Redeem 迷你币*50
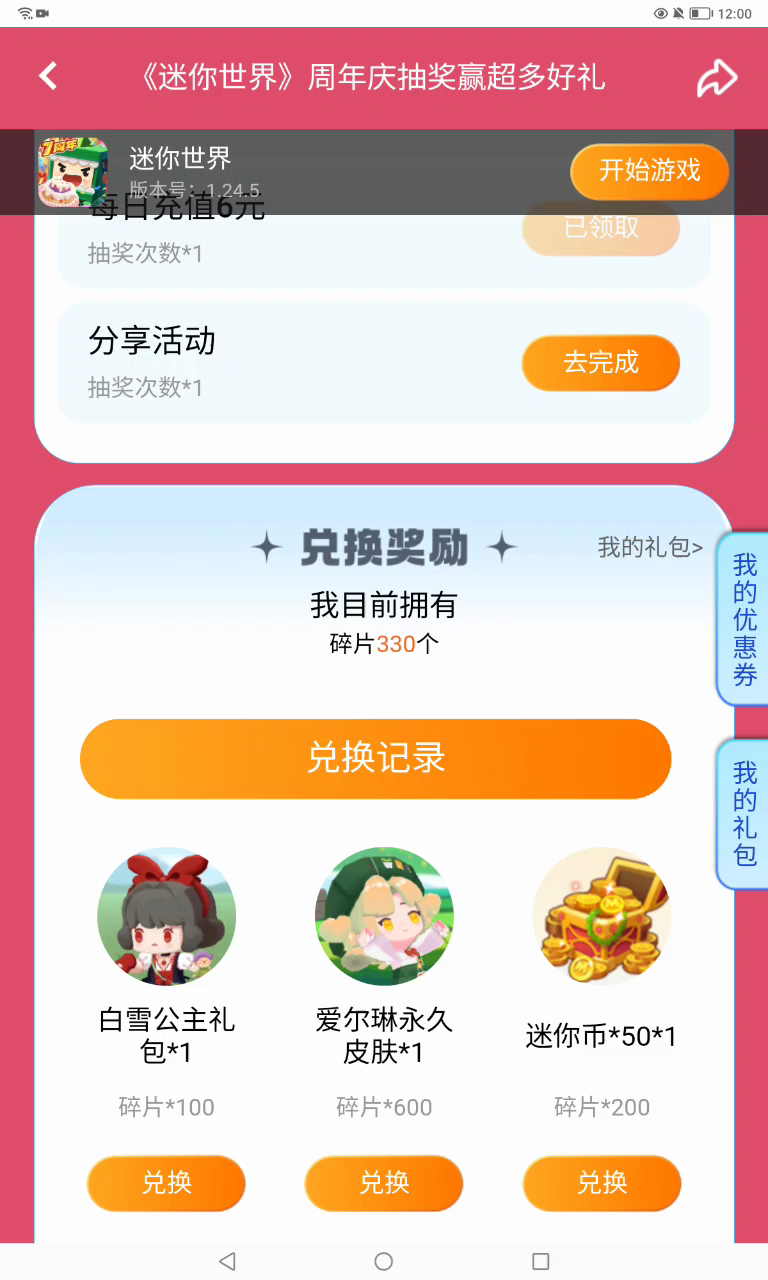This screenshot has width=768, height=1280. click(602, 1183)
